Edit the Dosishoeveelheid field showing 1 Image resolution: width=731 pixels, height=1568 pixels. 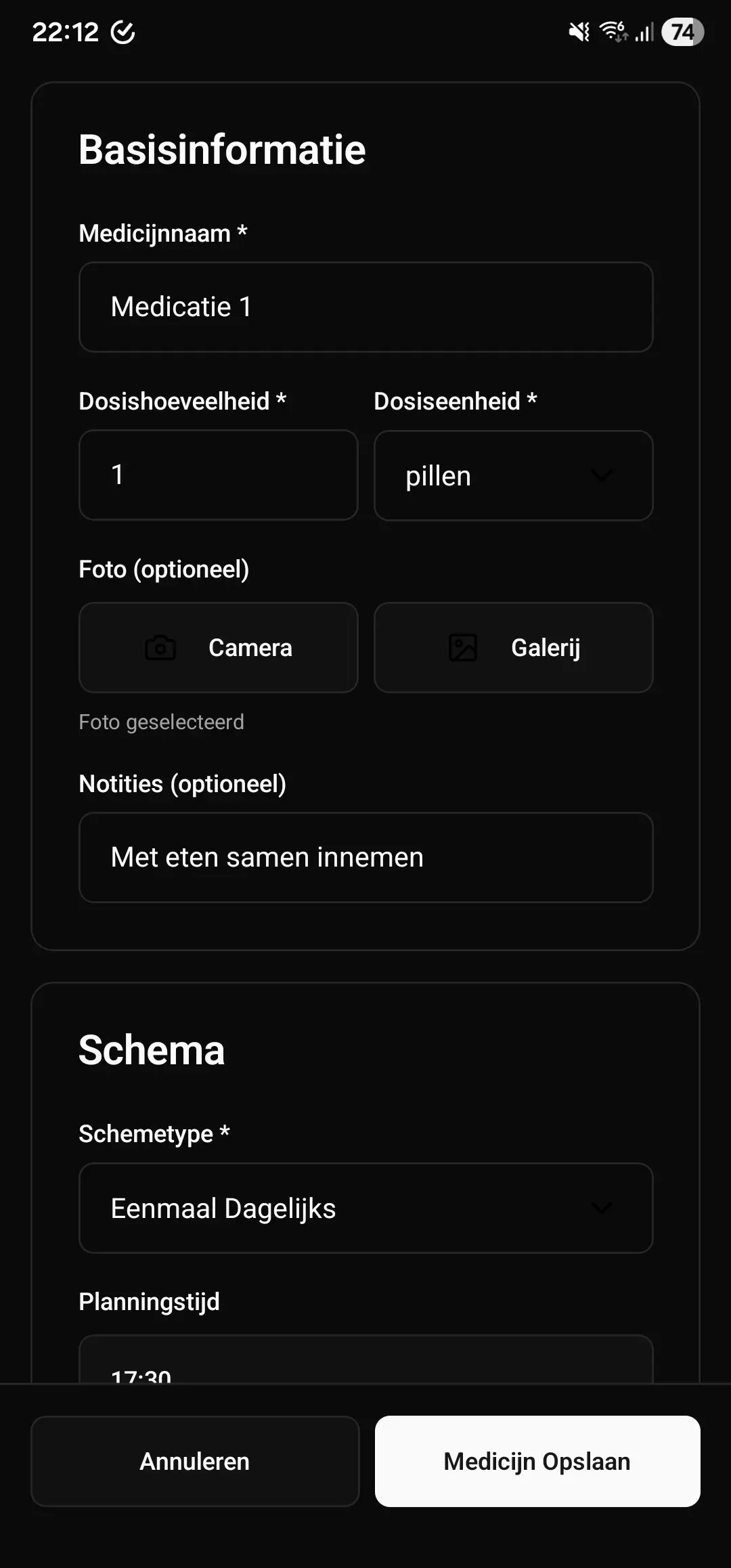point(218,475)
